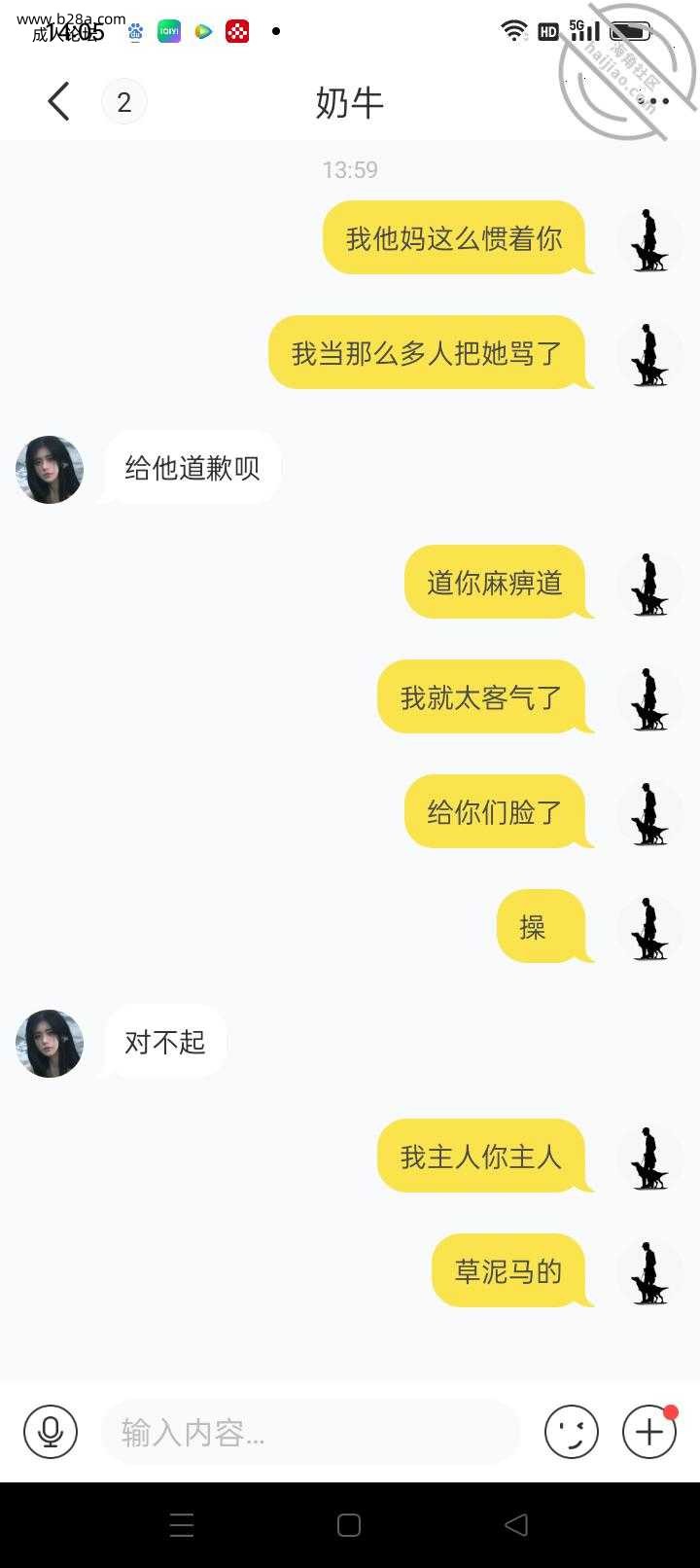
Task: Open my avatar beside 草泥马的
Action: pos(649,1271)
